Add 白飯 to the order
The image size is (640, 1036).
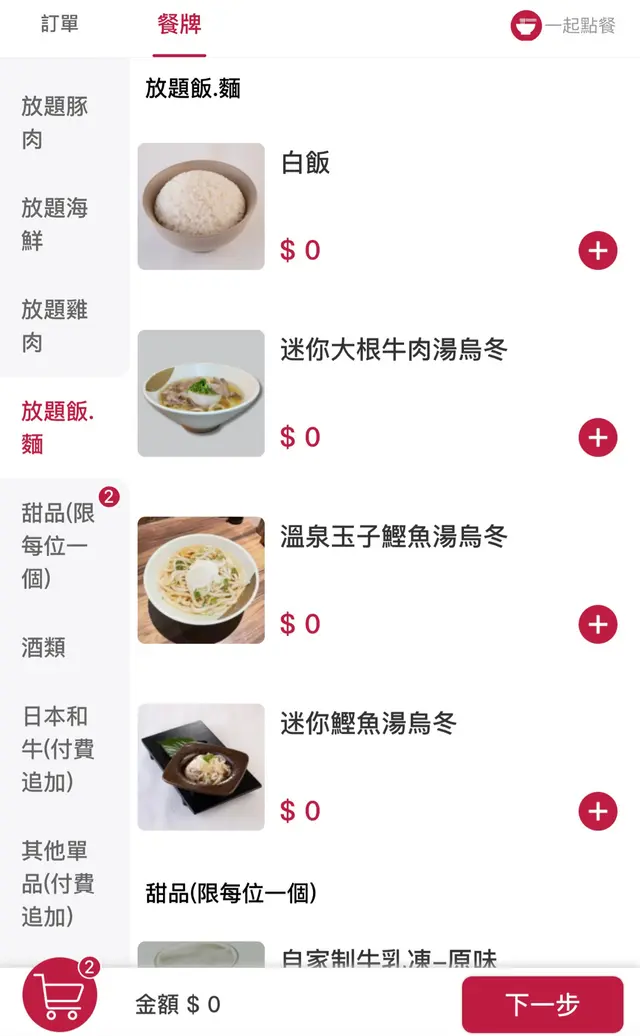597,250
